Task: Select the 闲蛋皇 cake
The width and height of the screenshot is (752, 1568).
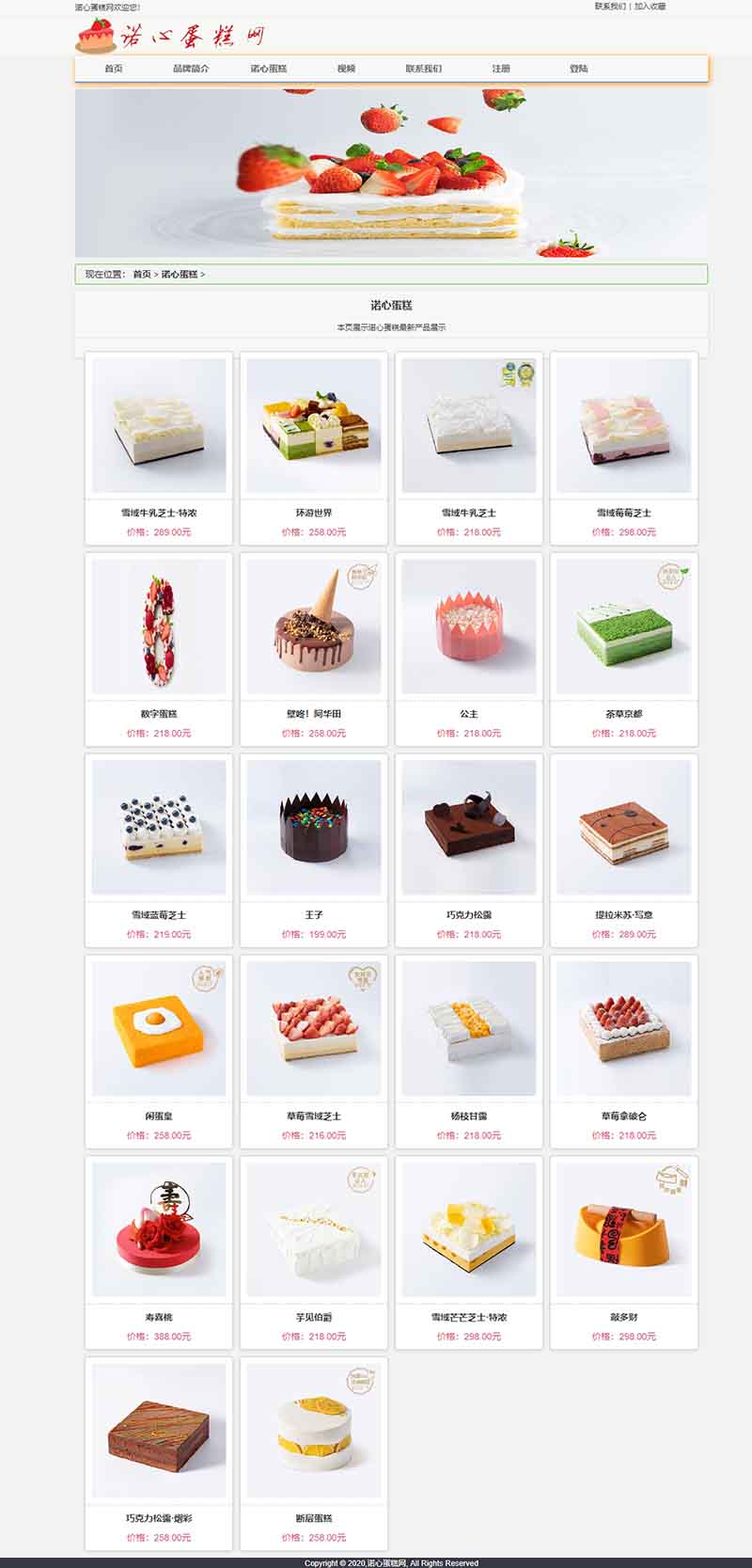Action: coord(159,1052)
